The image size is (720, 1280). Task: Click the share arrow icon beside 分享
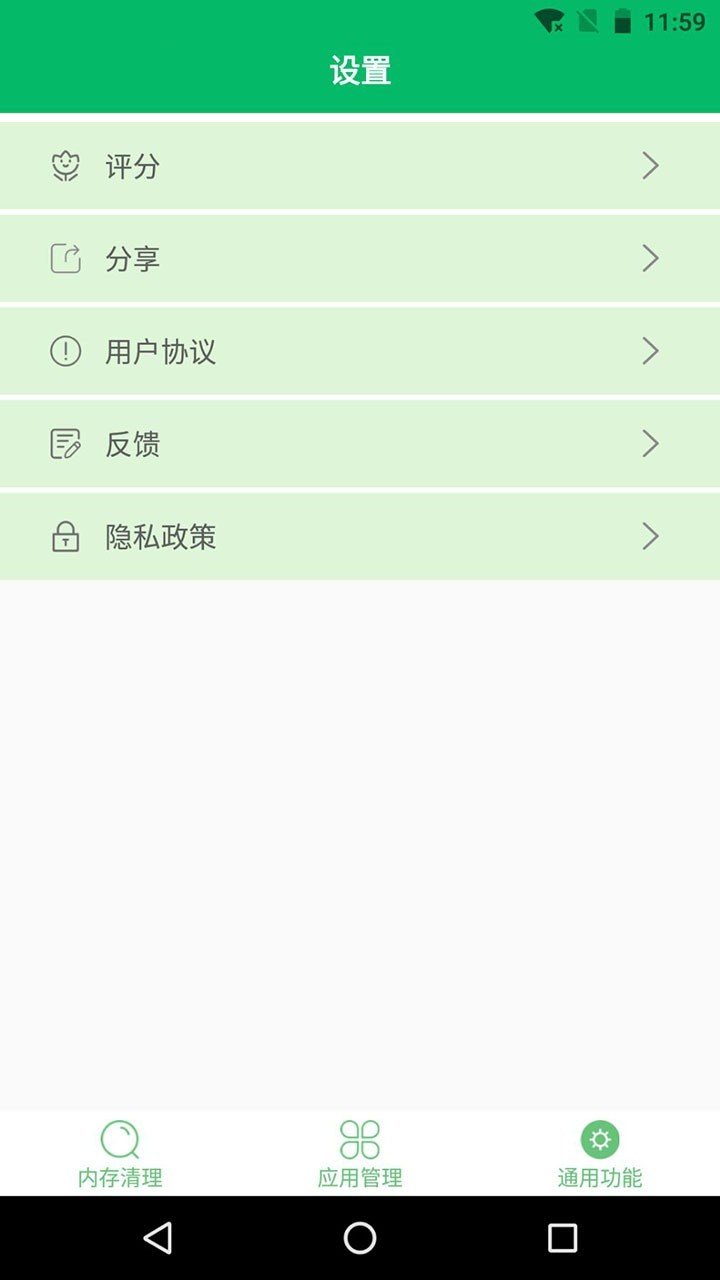66,258
